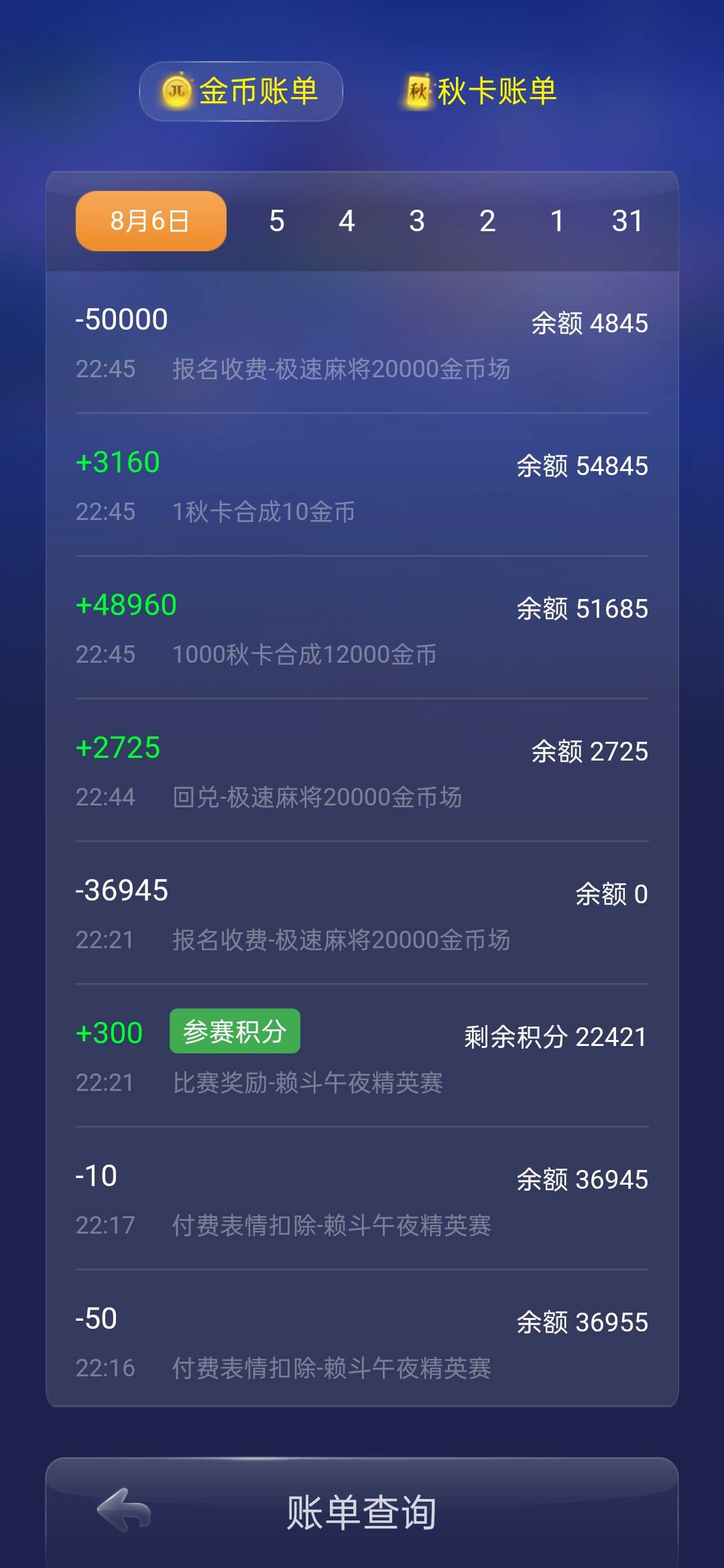The image size is (724, 1568).
Task: Select date 5 in the date row
Action: coord(277,220)
